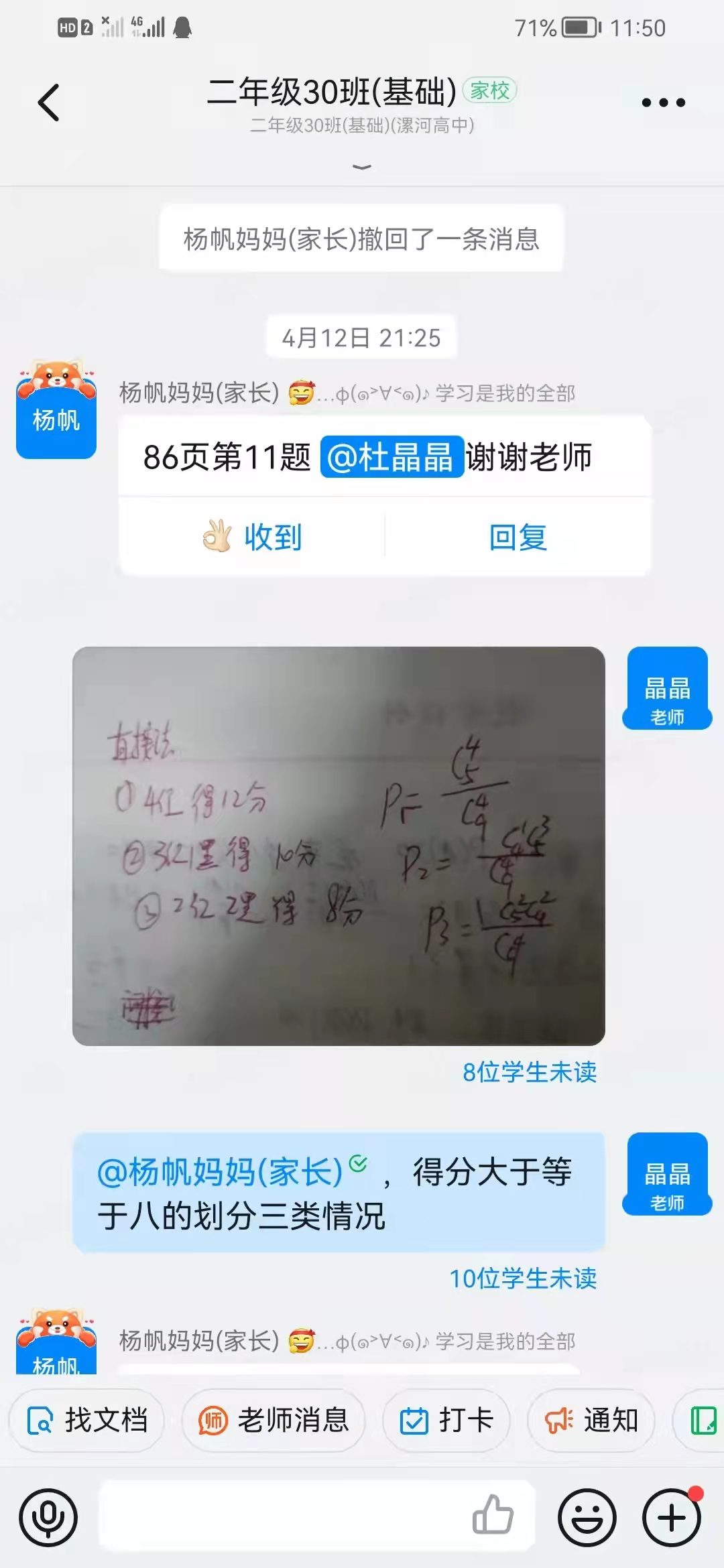Tap the @杜晶晶 mention
Viewport: 724px width, 1568px height.
pos(391,457)
